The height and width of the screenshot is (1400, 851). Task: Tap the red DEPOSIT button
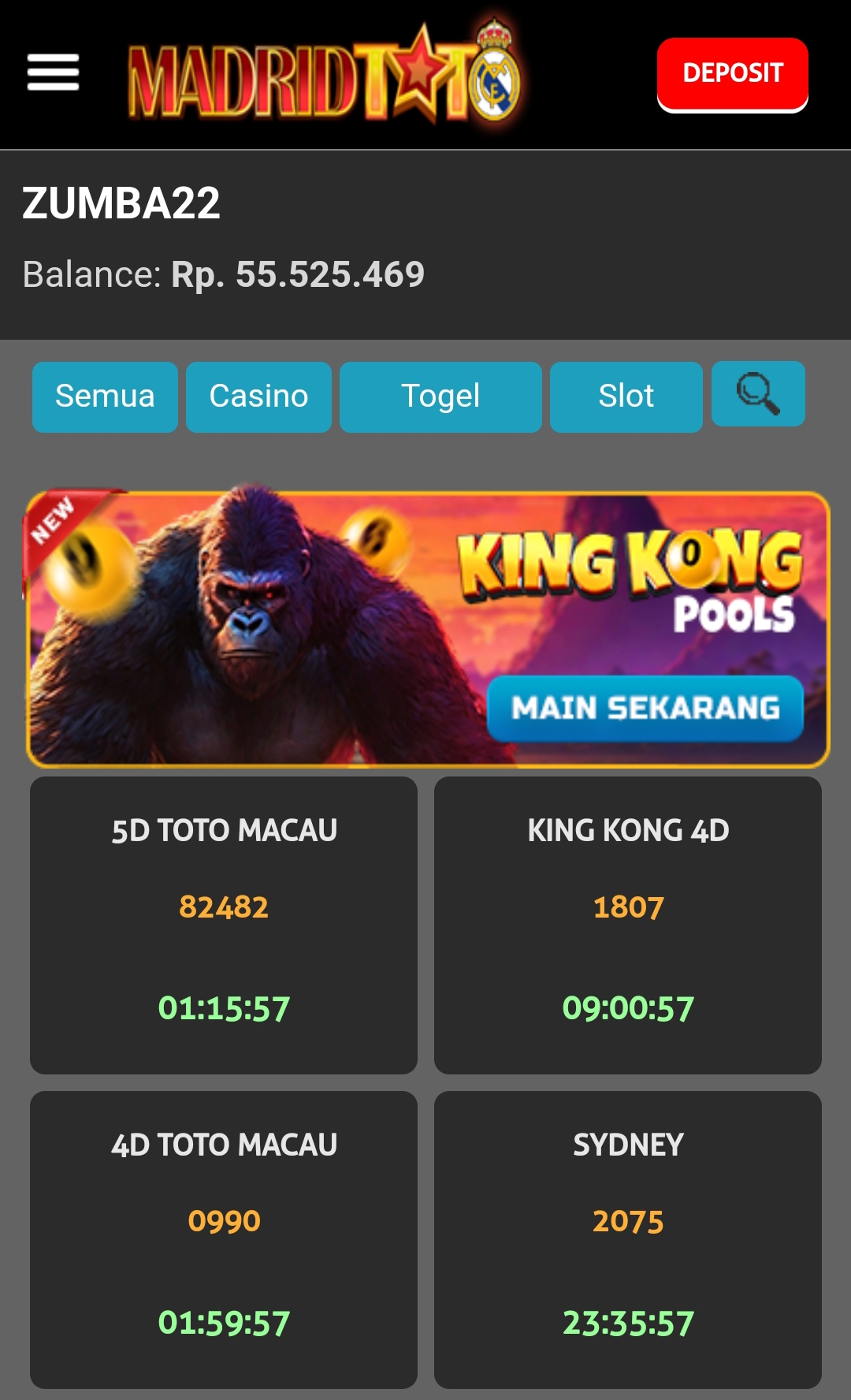732,73
